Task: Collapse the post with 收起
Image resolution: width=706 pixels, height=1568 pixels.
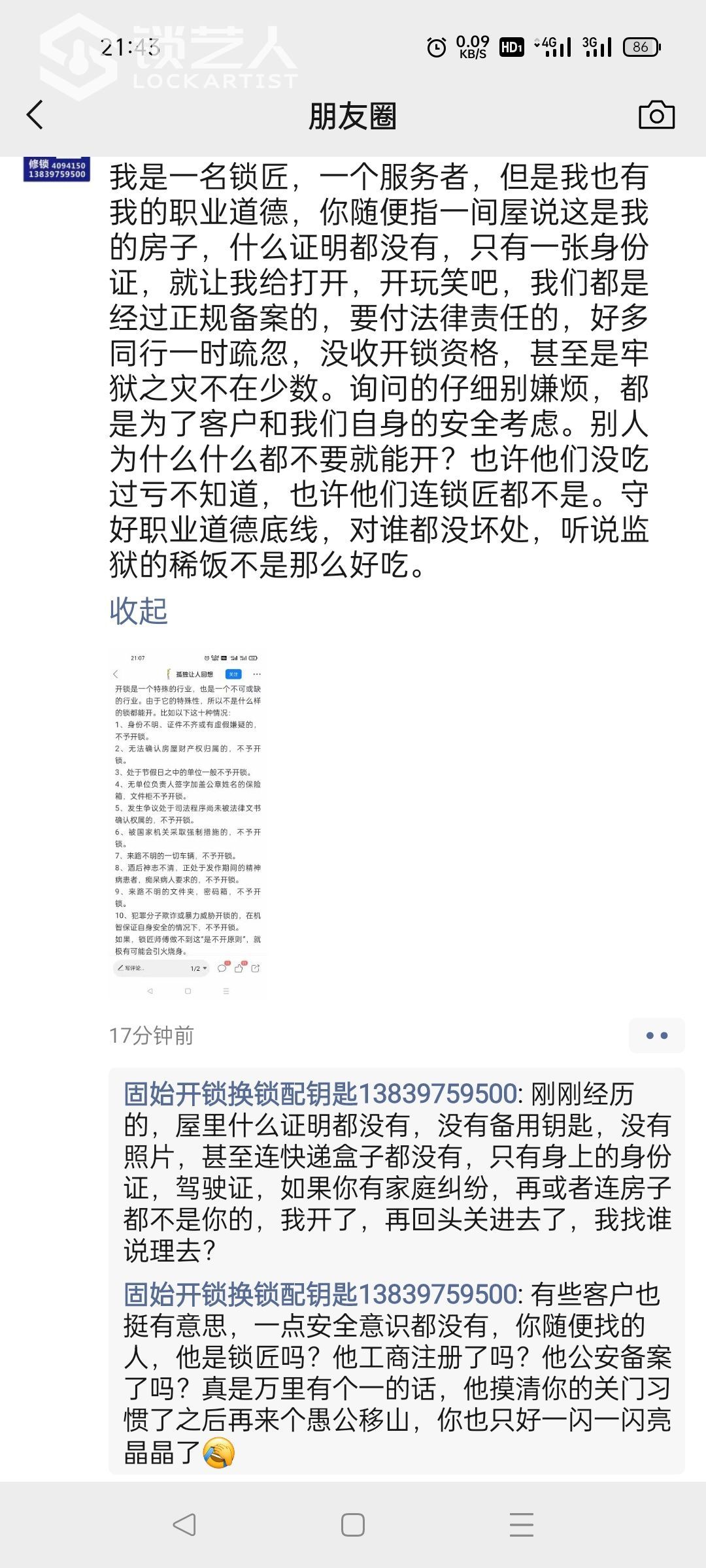Action: (x=139, y=611)
